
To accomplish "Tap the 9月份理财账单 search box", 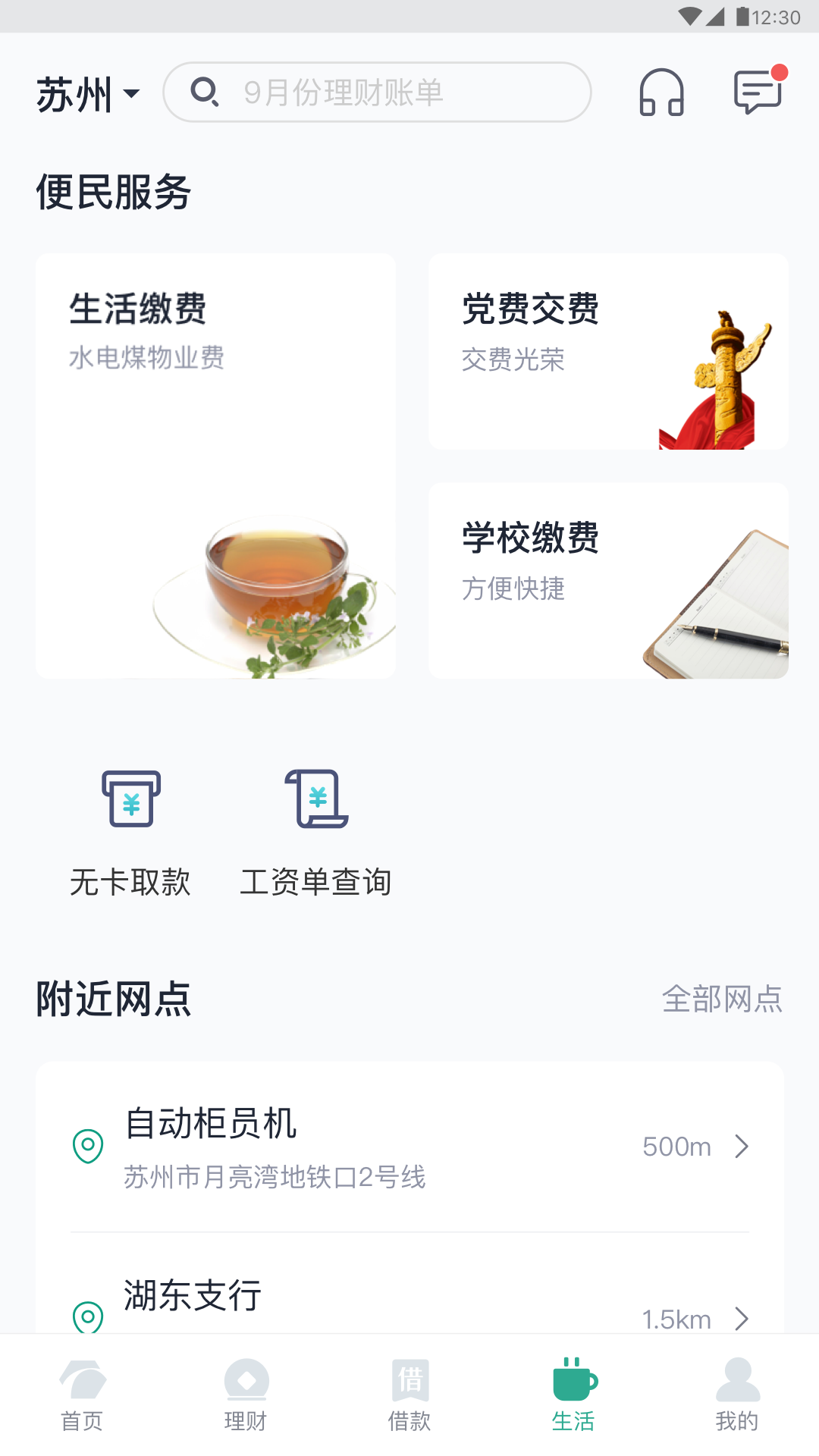I will (377, 93).
